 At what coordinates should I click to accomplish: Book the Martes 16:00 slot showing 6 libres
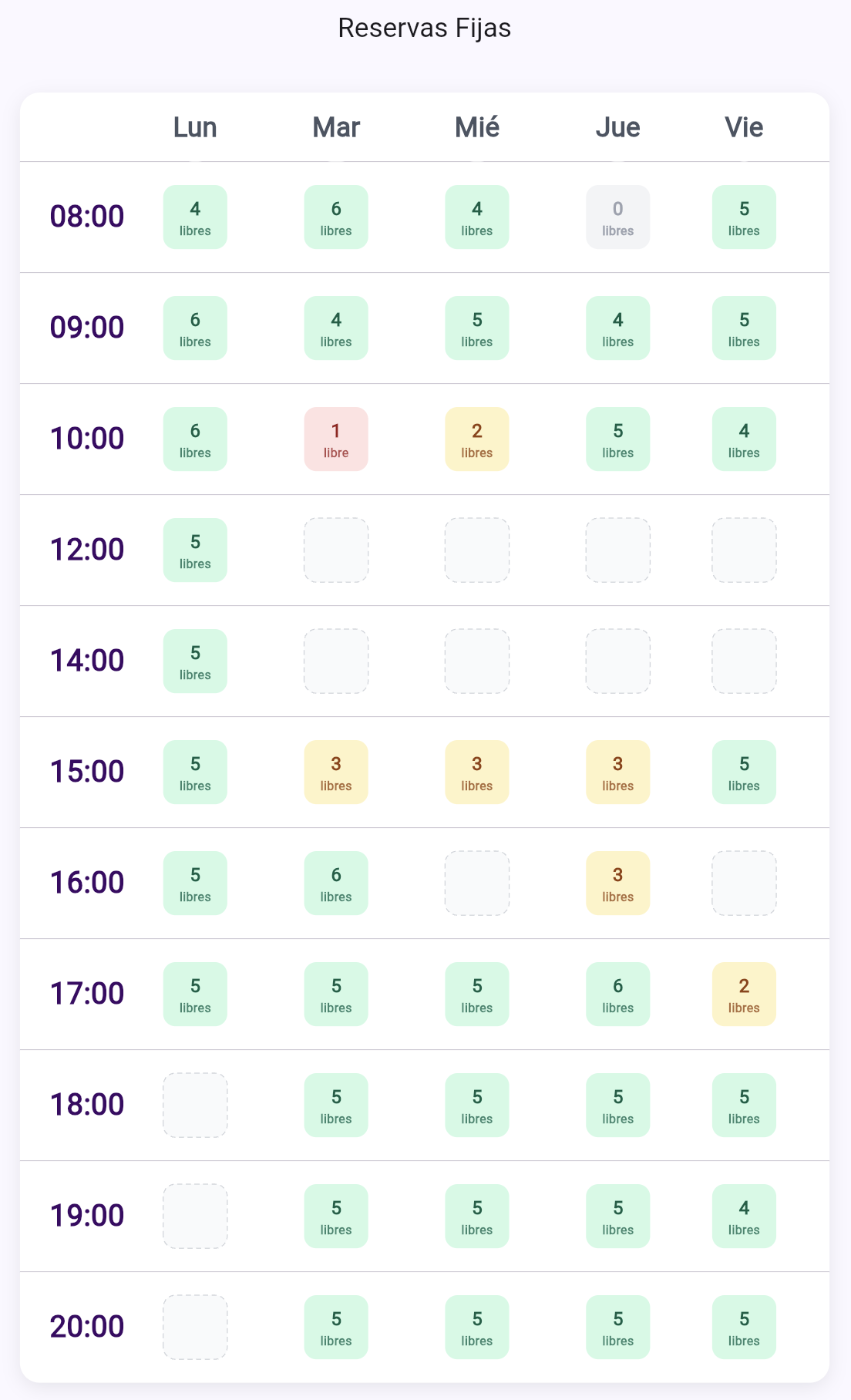click(x=336, y=883)
